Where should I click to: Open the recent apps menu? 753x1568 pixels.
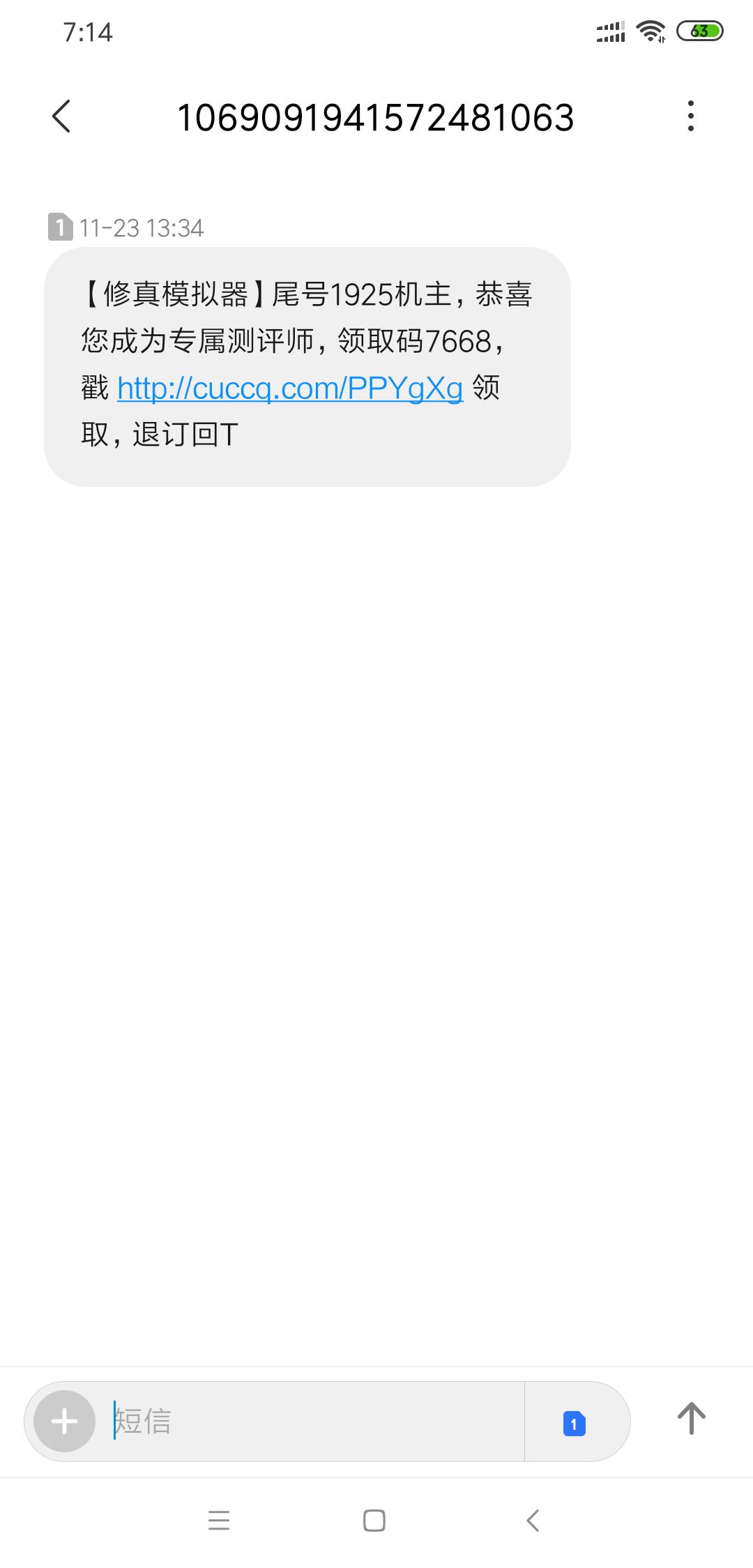[x=219, y=1521]
